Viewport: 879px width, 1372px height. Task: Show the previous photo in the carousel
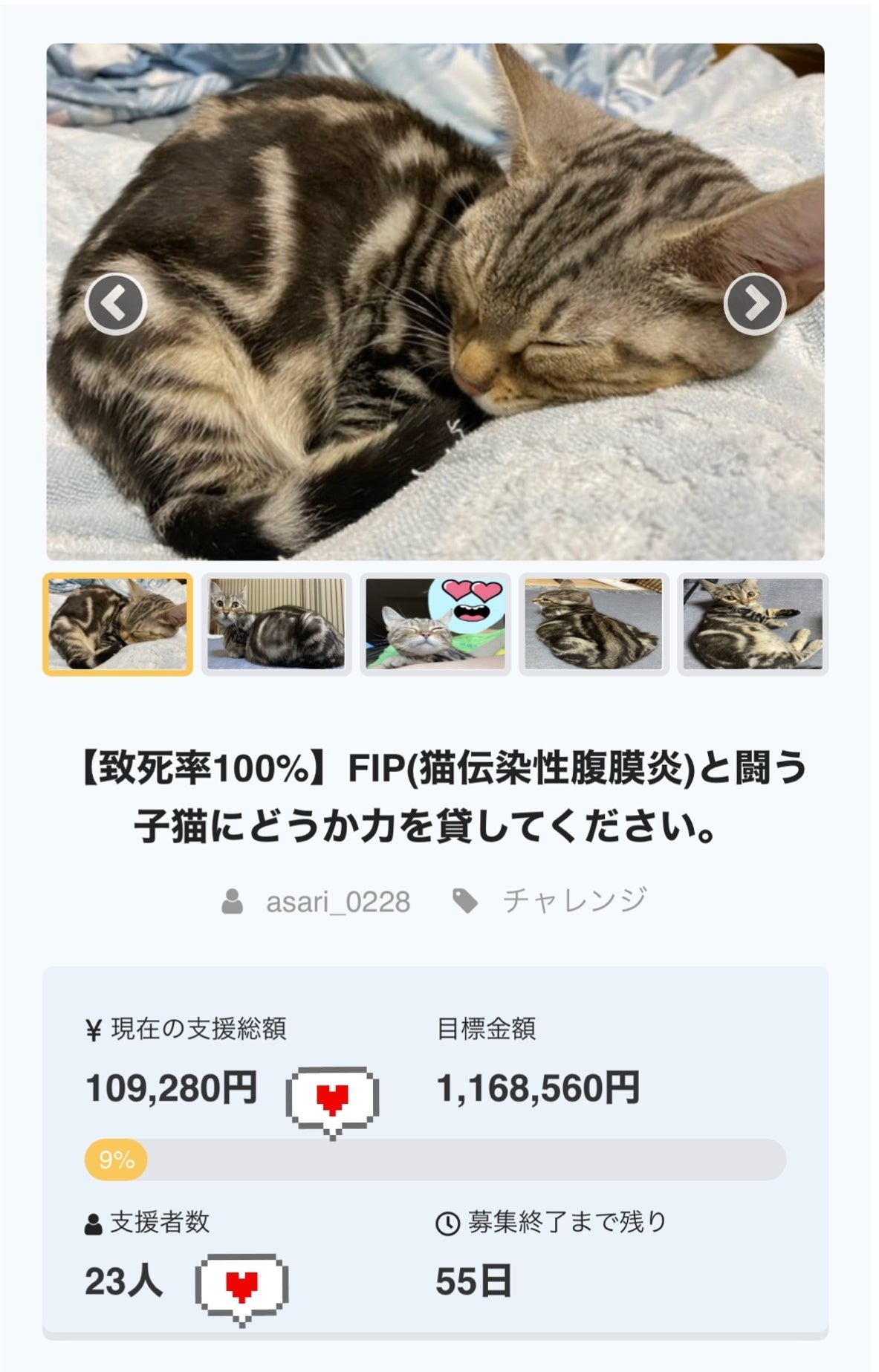pyautogui.click(x=115, y=304)
